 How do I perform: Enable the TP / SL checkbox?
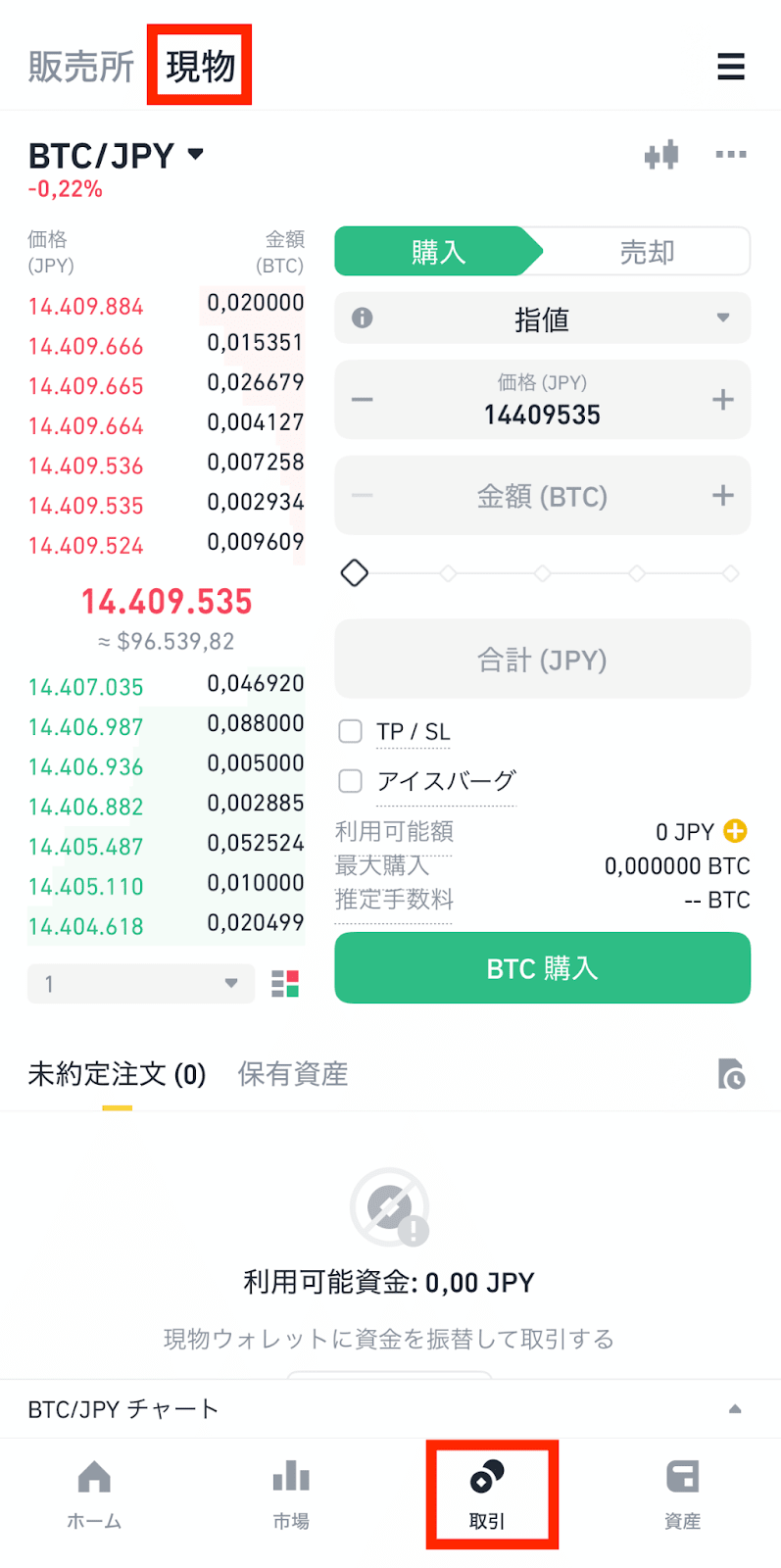tap(351, 731)
